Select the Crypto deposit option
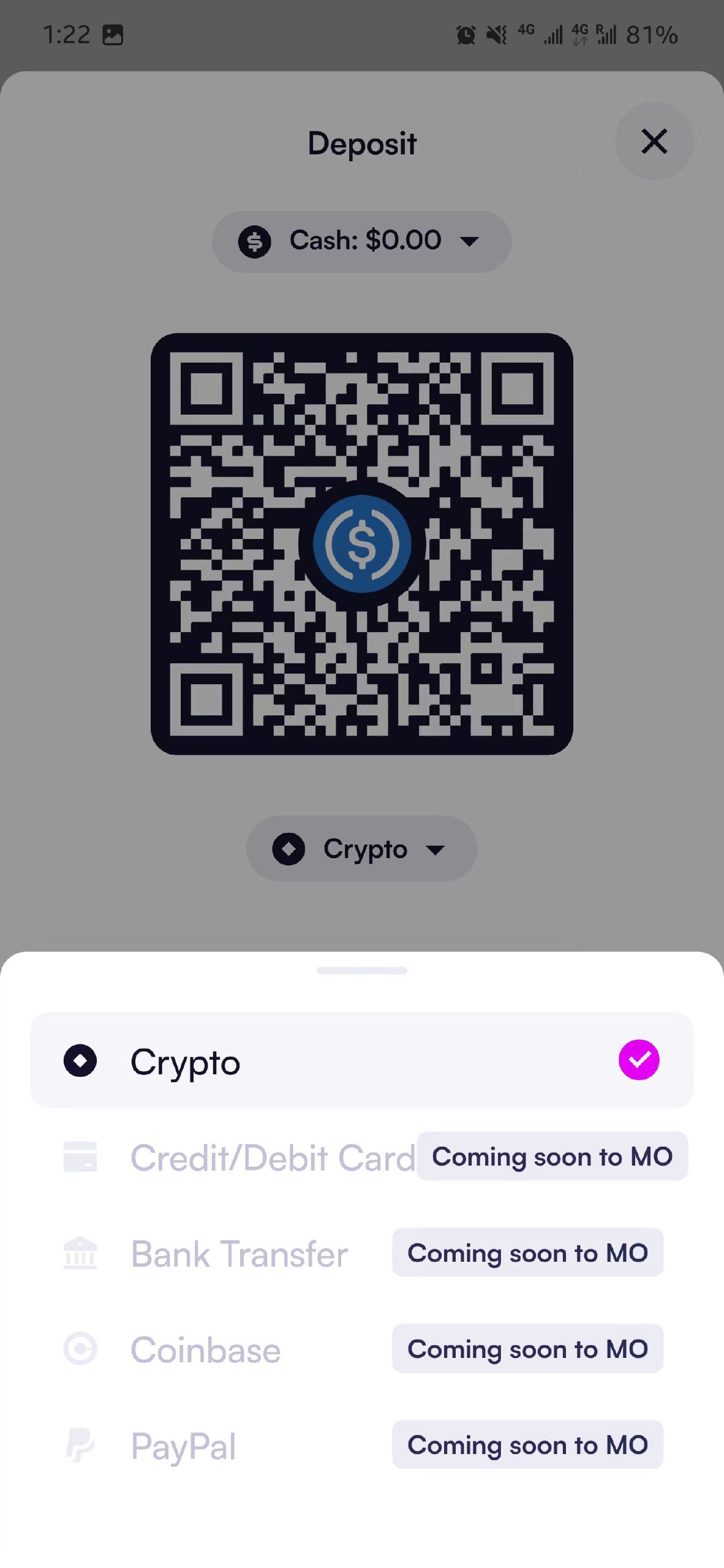Image resolution: width=724 pixels, height=1568 pixels. [x=361, y=1060]
